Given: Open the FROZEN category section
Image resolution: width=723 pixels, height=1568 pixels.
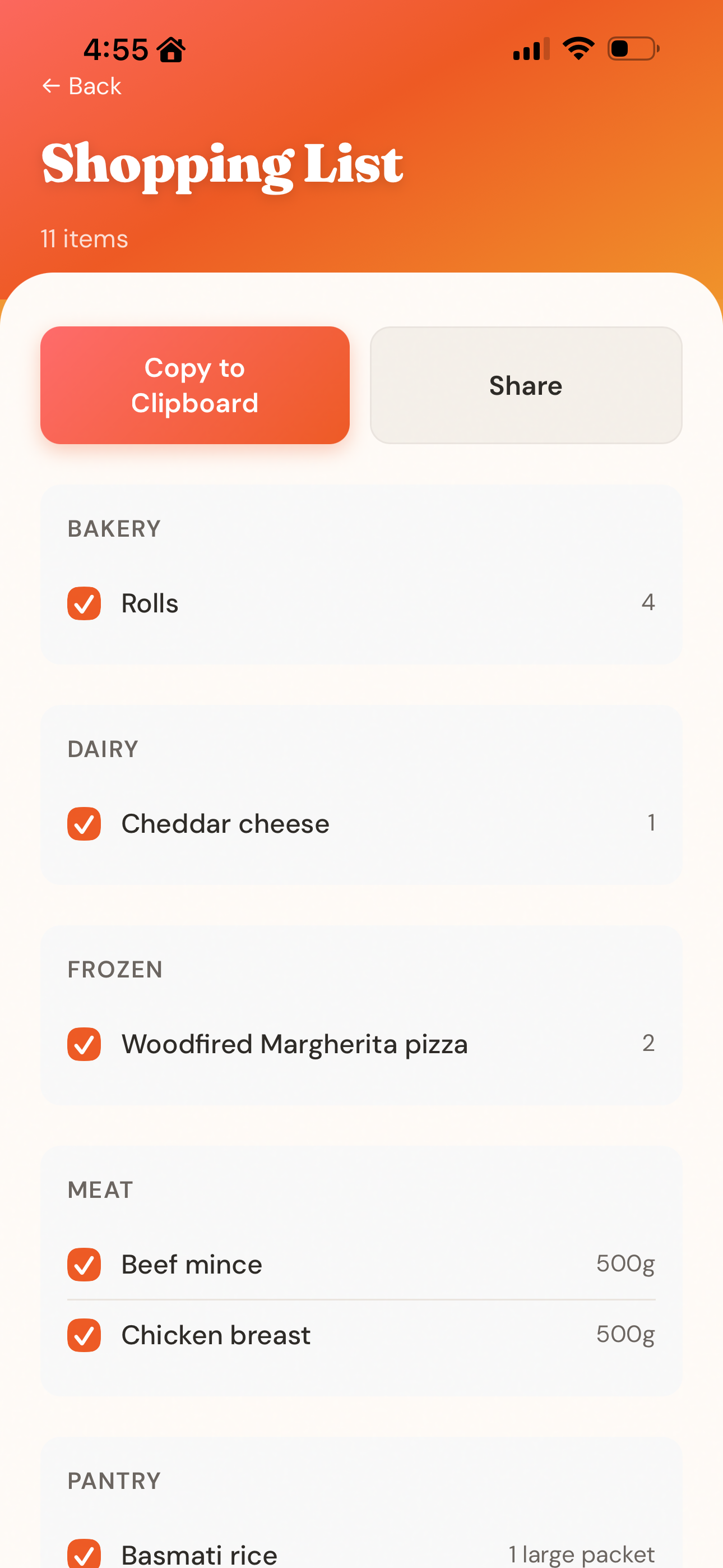Looking at the screenshot, I should 115,970.
